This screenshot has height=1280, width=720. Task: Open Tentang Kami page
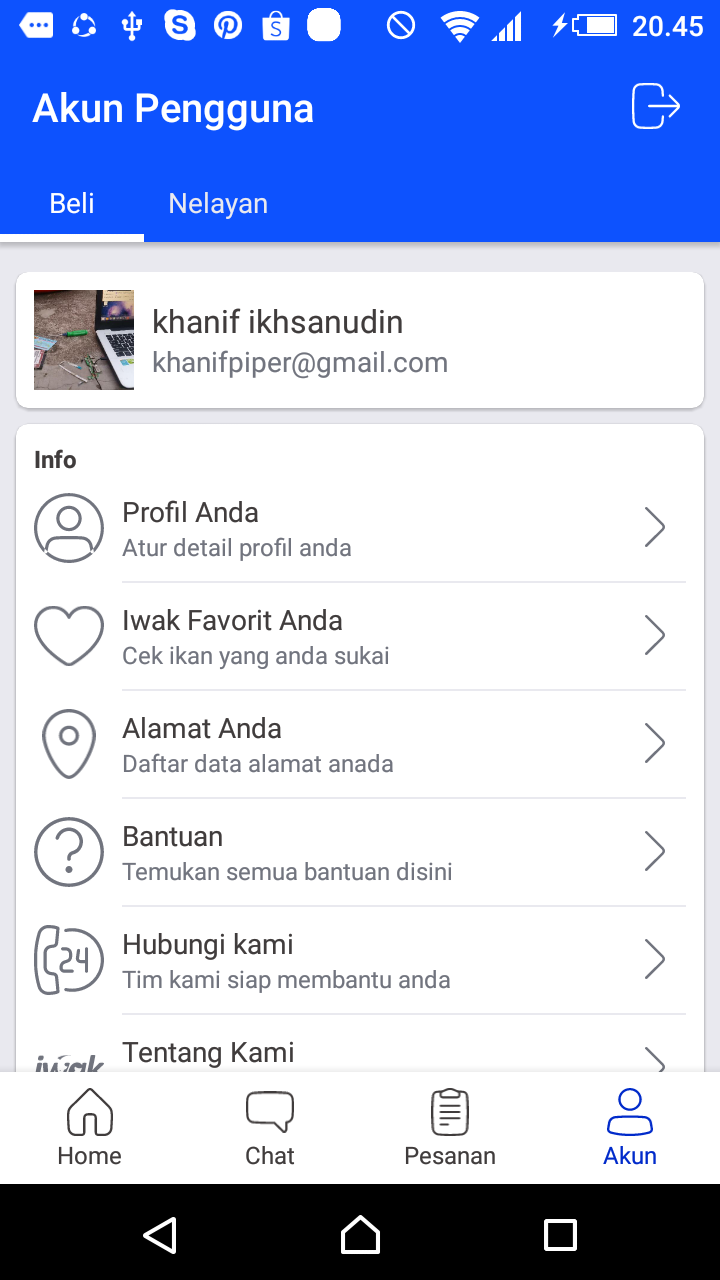(360, 1052)
